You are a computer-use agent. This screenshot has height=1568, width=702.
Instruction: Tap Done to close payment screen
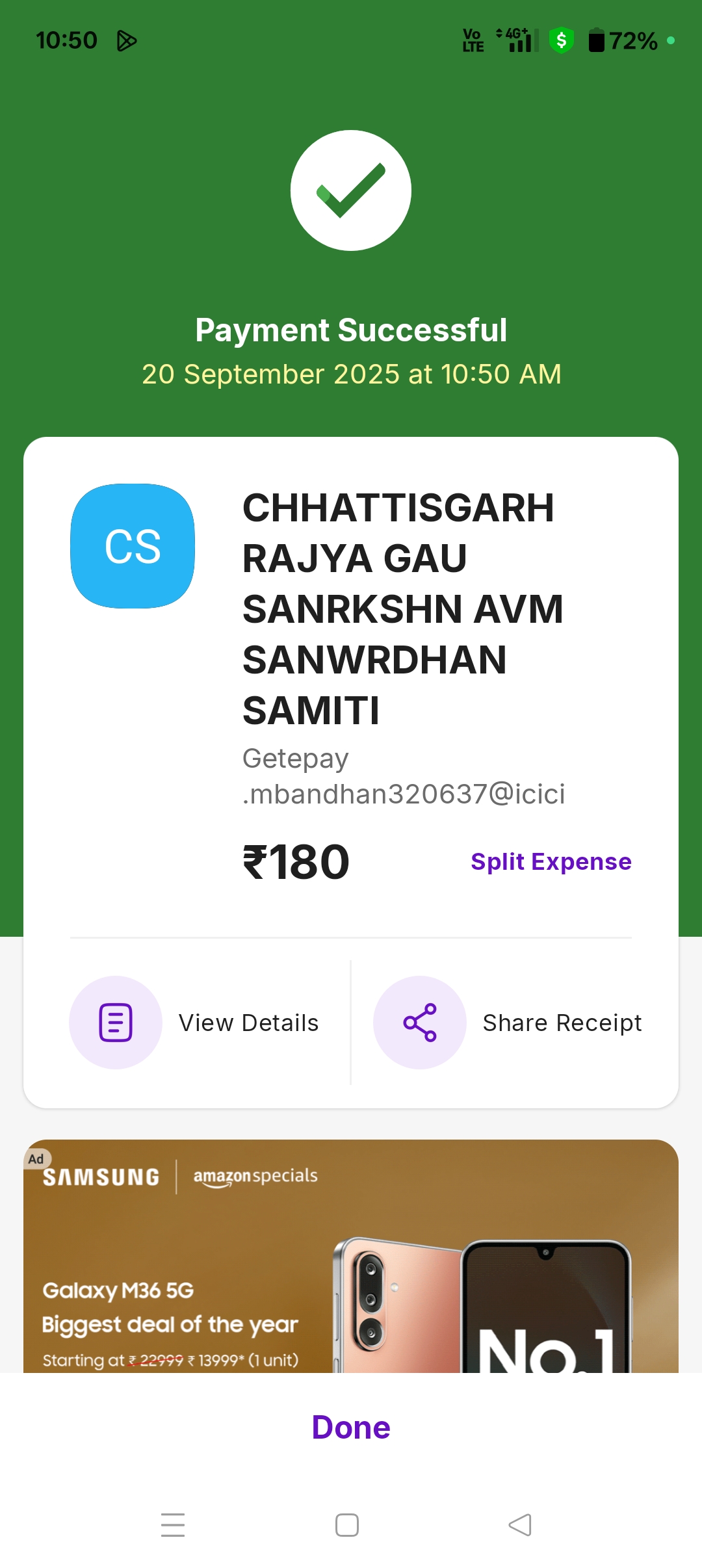[351, 1428]
